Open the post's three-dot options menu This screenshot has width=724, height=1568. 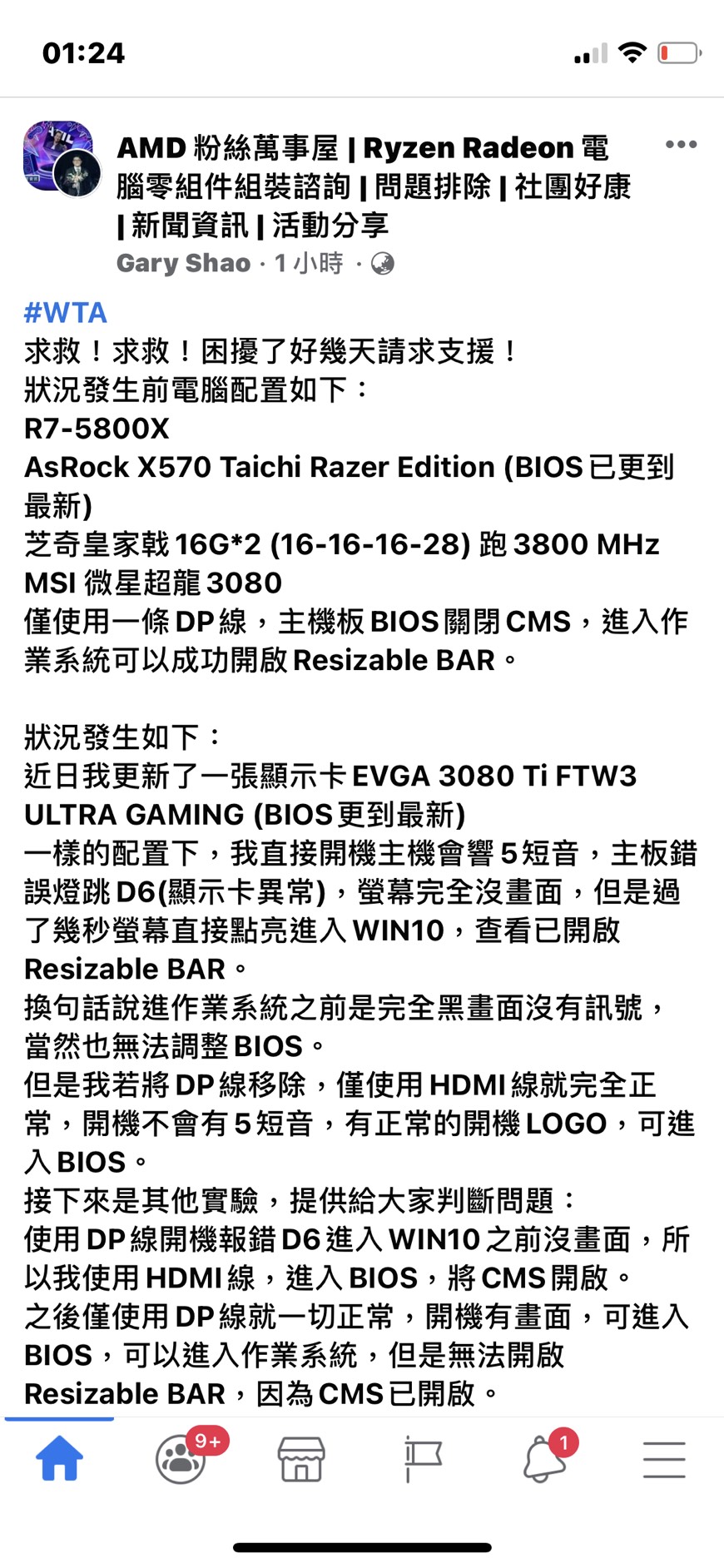click(681, 145)
